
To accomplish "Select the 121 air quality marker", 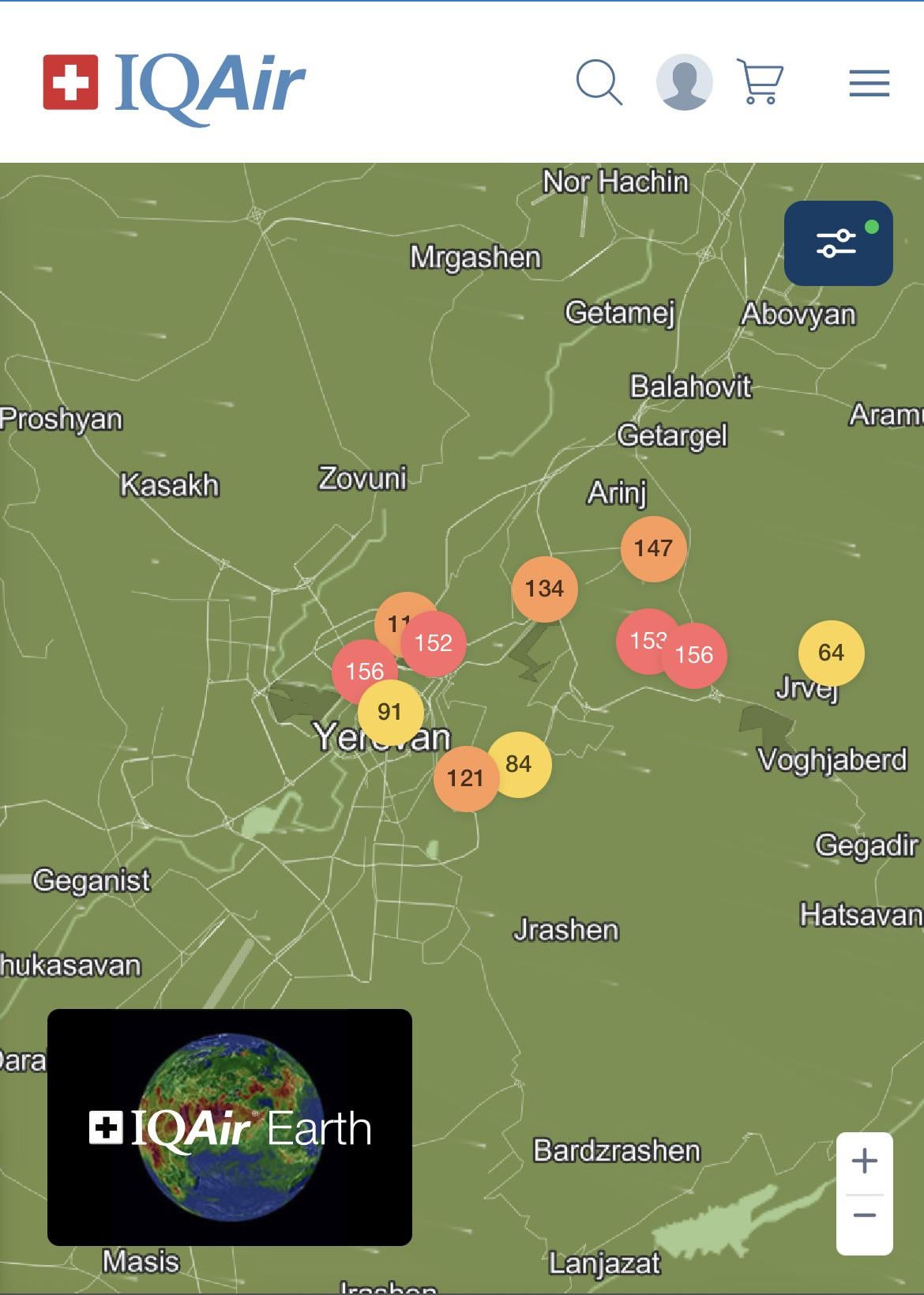I will click(464, 779).
